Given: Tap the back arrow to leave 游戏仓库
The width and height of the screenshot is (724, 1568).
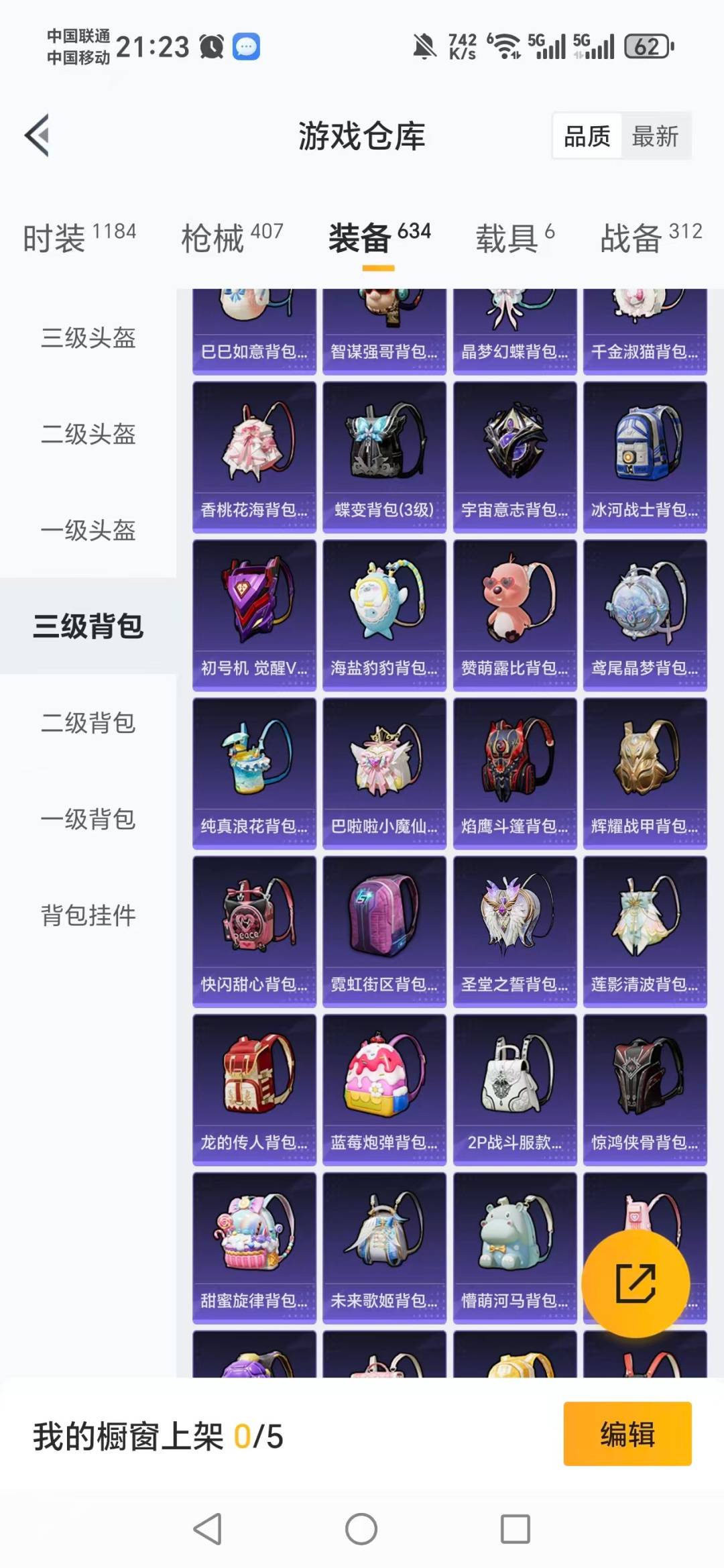Looking at the screenshot, I should point(38,135).
